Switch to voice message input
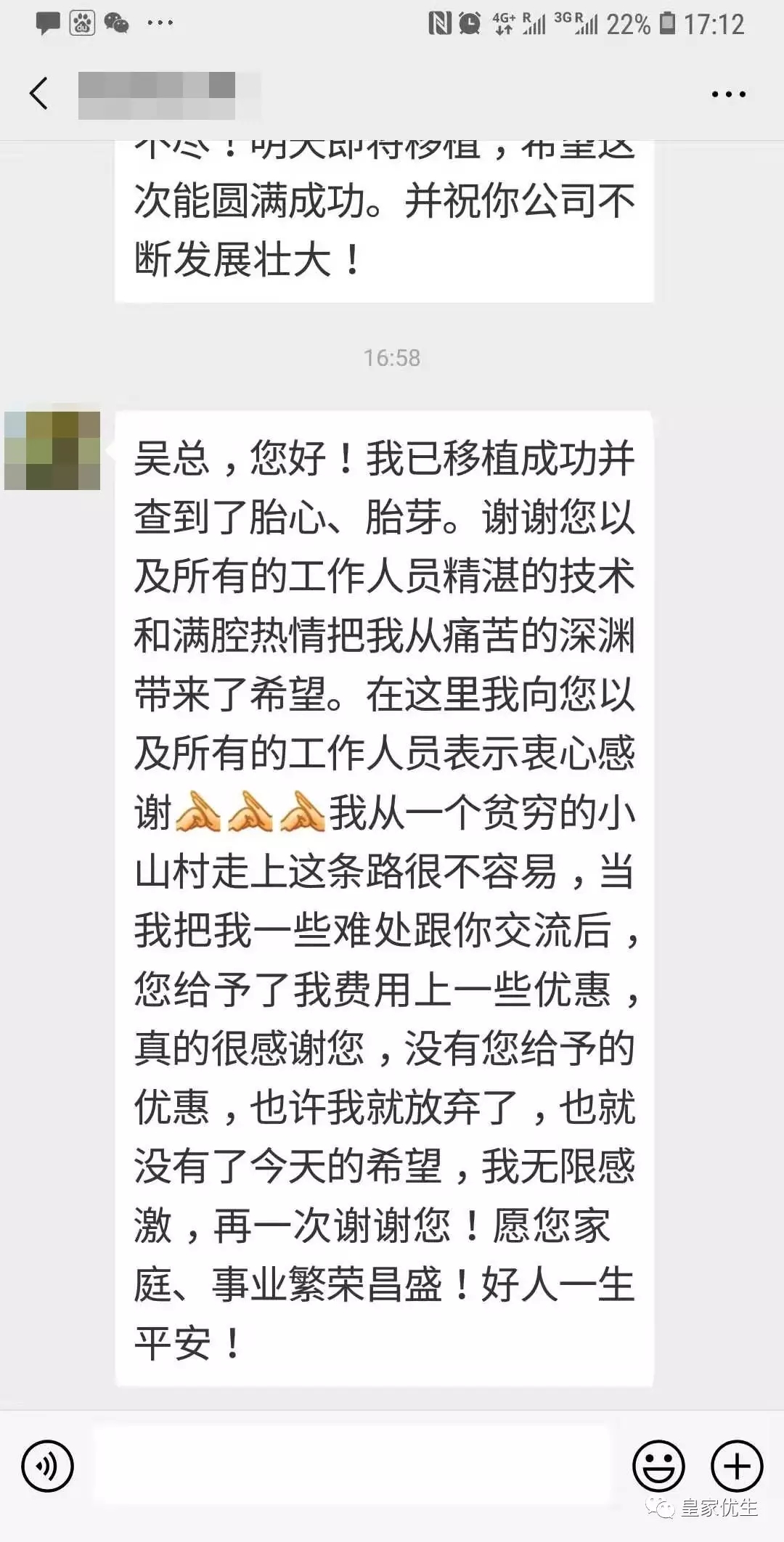The width and height of the screenshot is (784, 1542). click(47, 1466)
